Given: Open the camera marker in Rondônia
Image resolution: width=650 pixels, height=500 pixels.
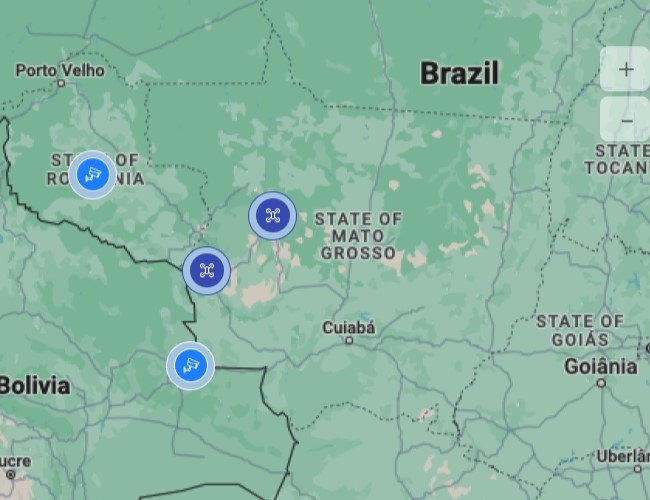Looking at the screenshot, I should coord(92,175).
